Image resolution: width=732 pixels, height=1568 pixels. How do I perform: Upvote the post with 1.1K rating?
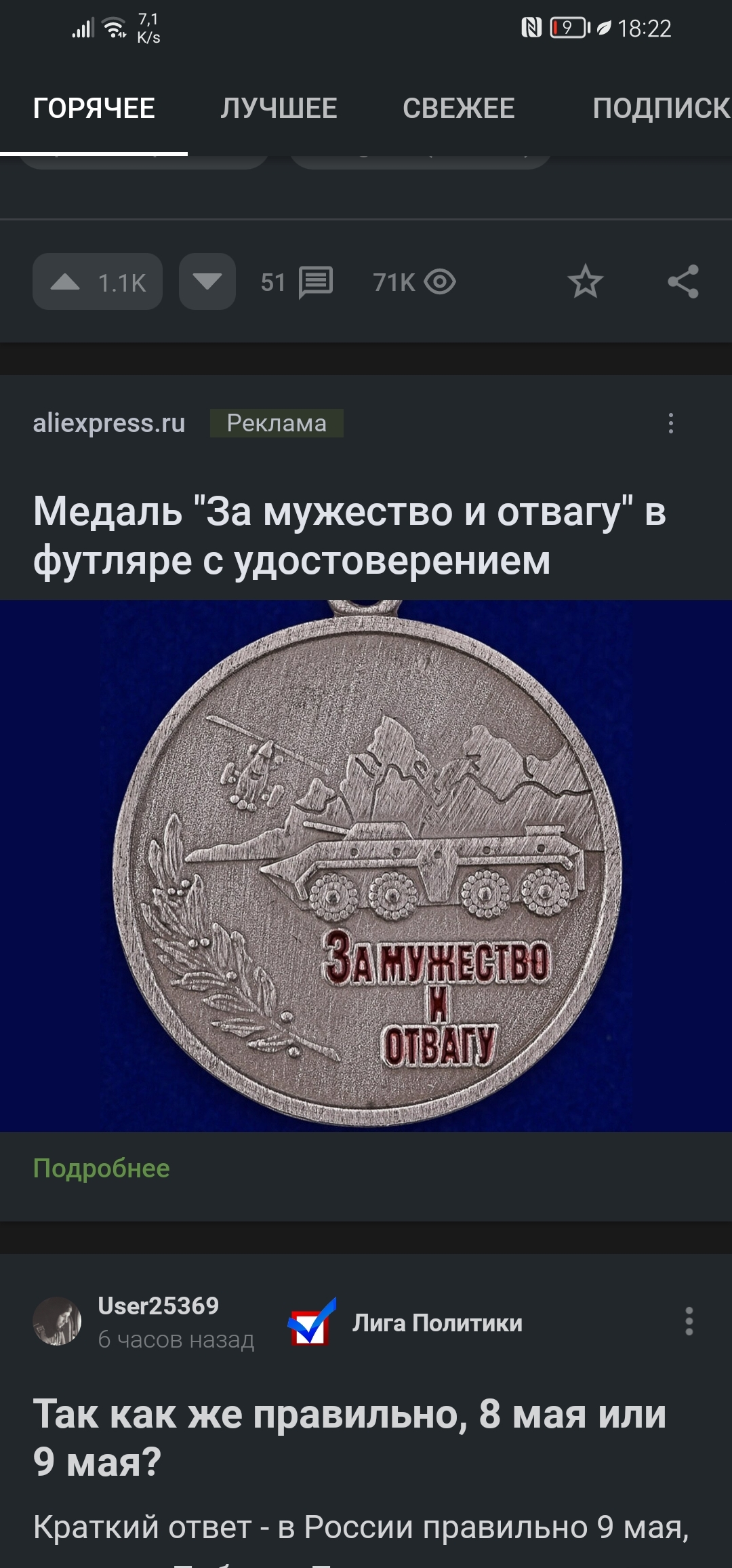[x=98, y=281]
